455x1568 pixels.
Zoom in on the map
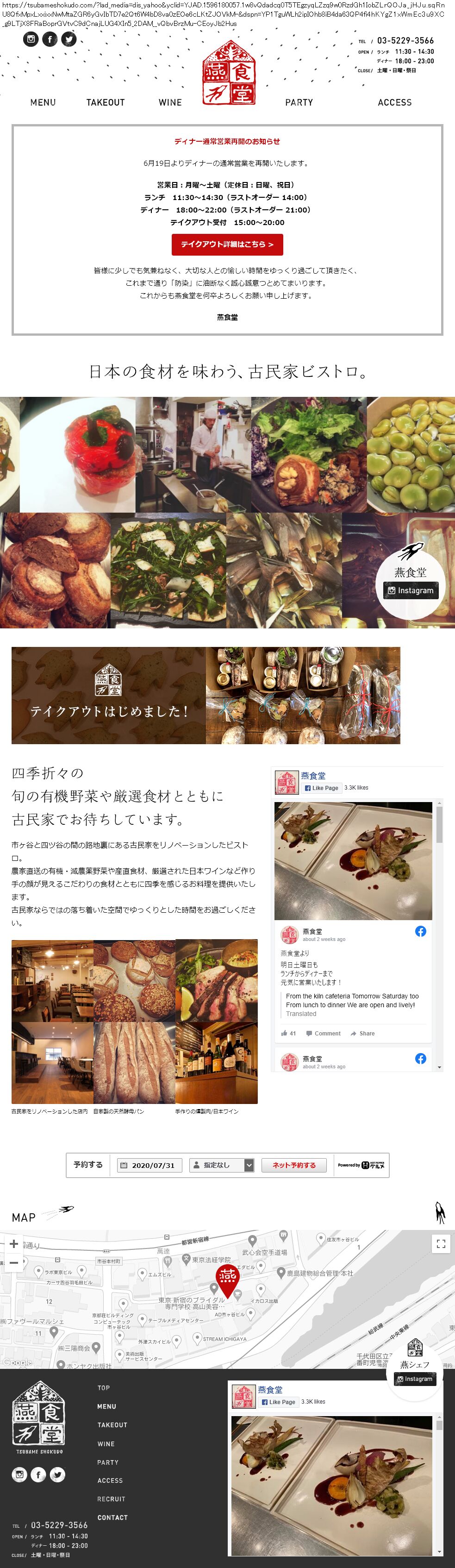(13, 1243)
